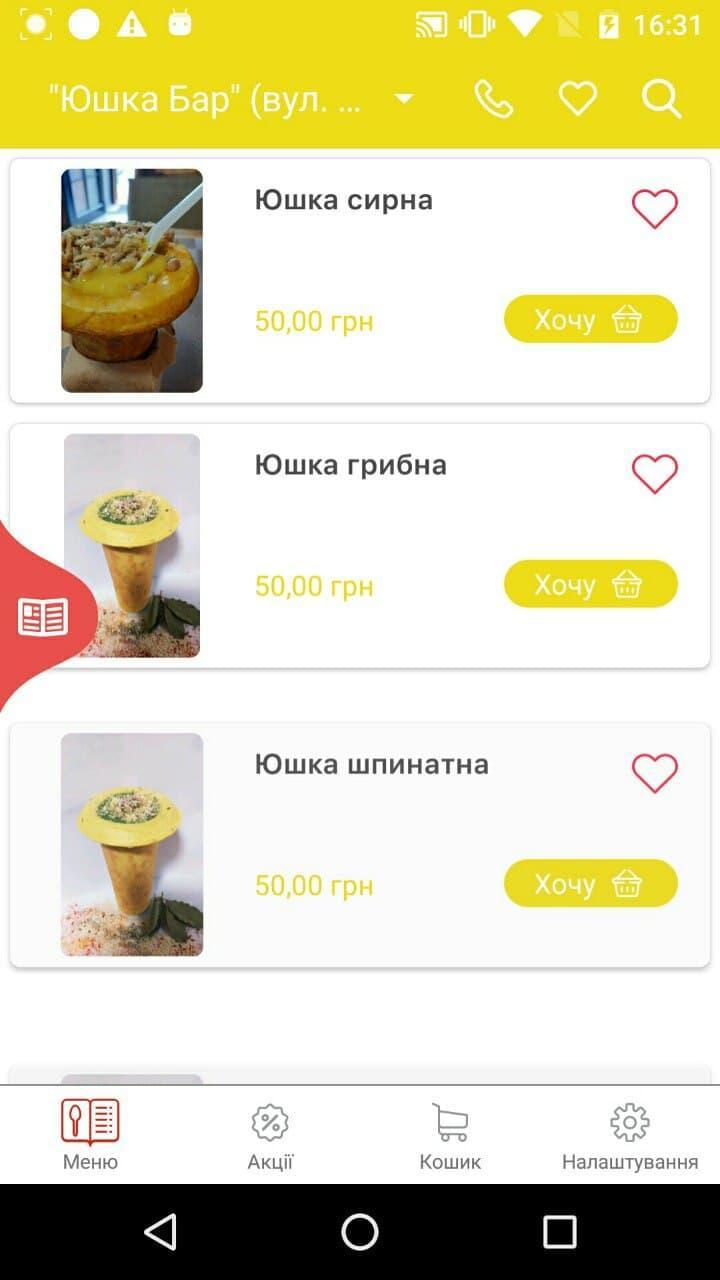
Task: Like the Юшка грибна dish
Action: tap(654, 474)
